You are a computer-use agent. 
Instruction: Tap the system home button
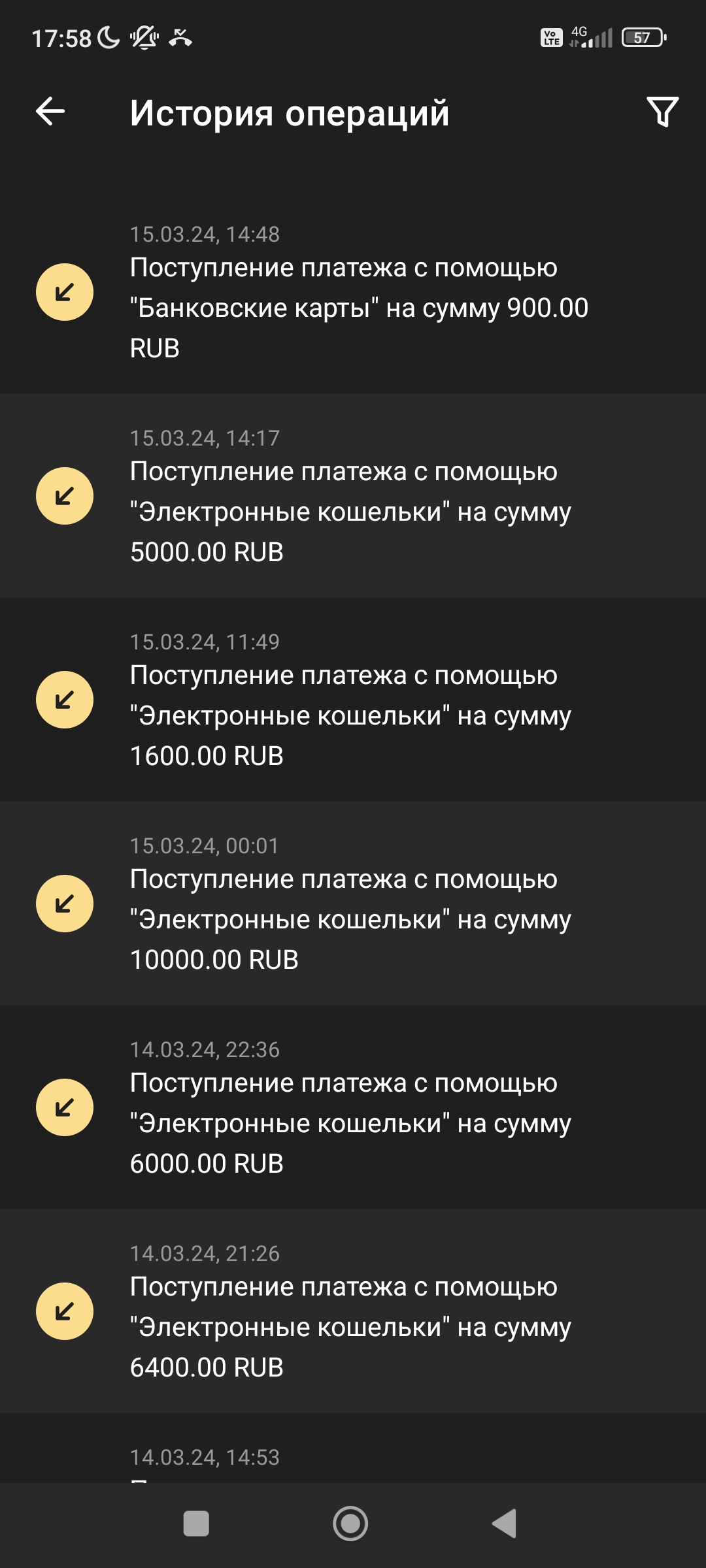click(350, 1524)
